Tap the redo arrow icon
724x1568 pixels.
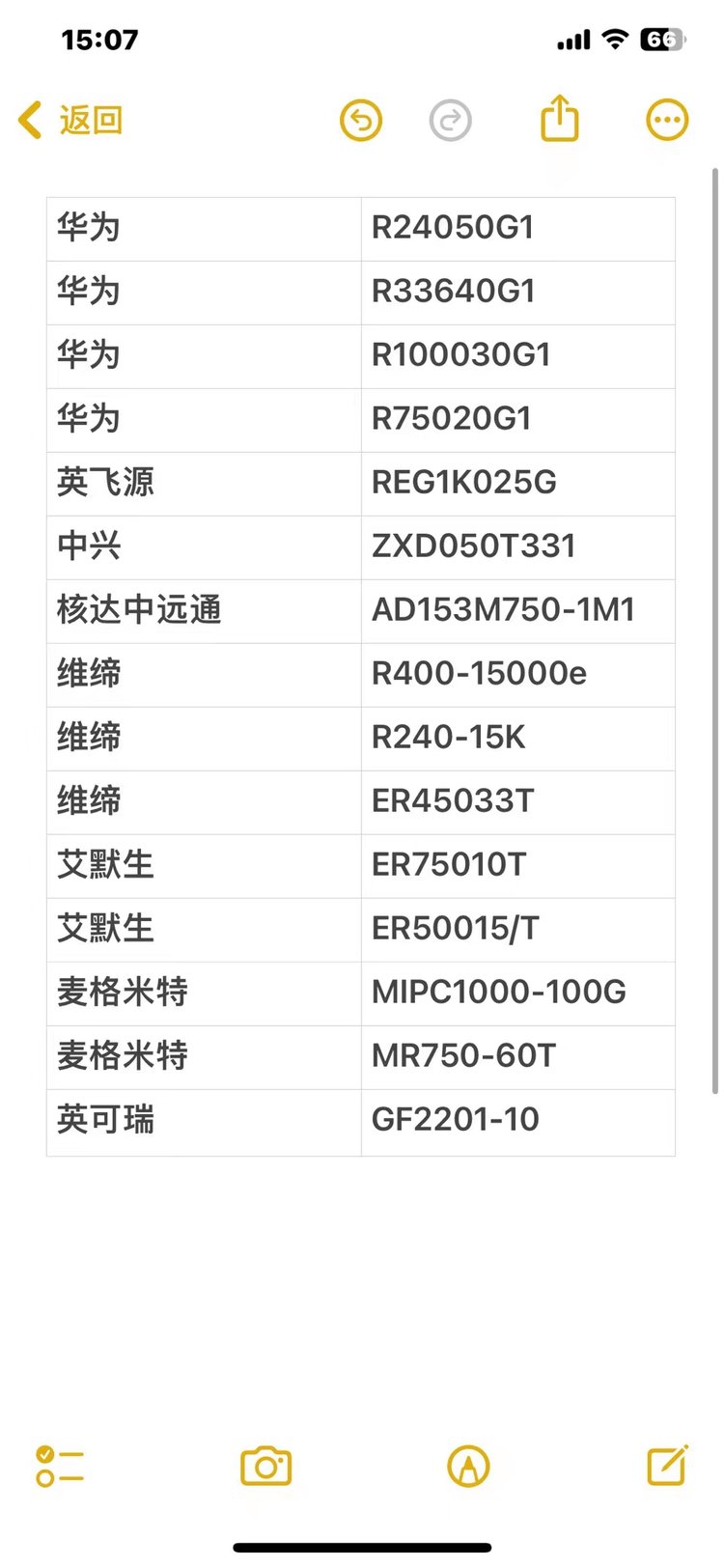tap(450, 121)
